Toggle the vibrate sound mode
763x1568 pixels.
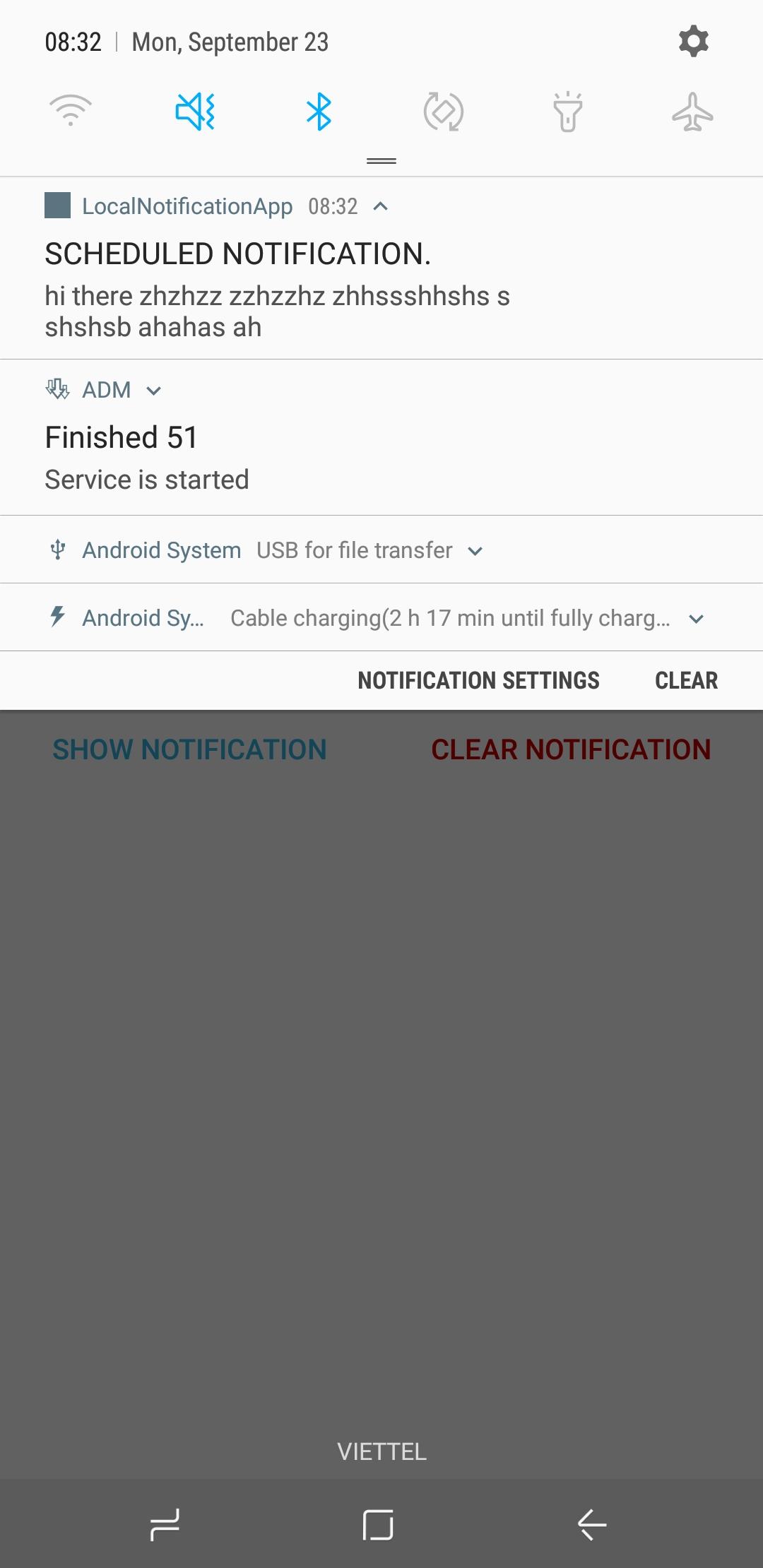[195, 111]
